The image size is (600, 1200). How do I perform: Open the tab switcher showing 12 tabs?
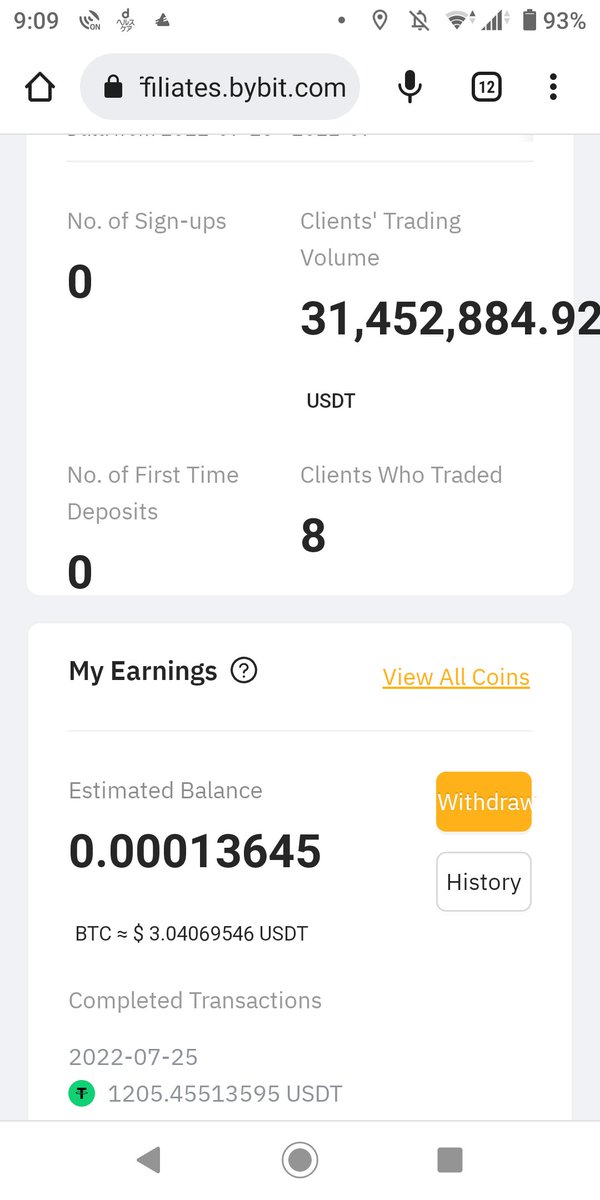[x=486, y=88]
